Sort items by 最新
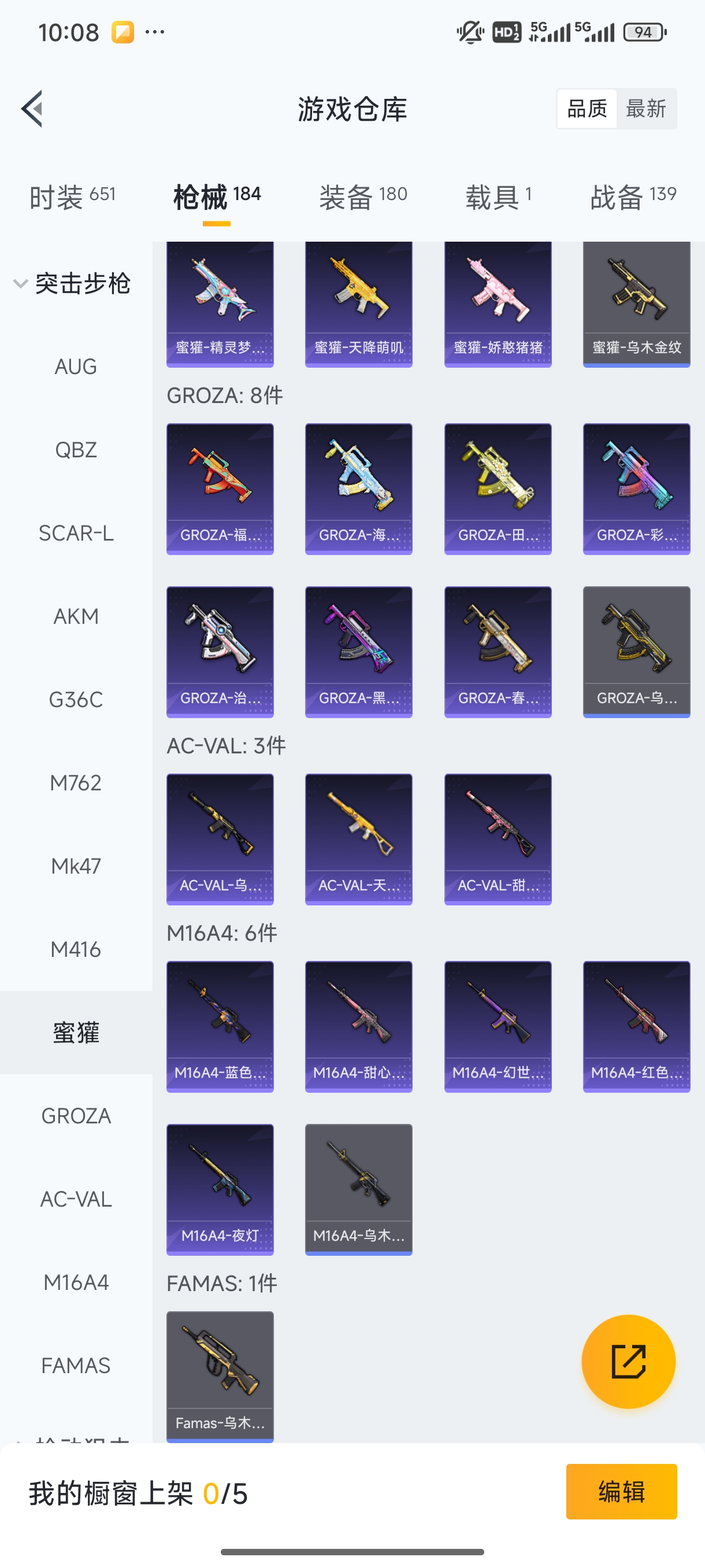705x1568 pixels. tap(645, 109)
